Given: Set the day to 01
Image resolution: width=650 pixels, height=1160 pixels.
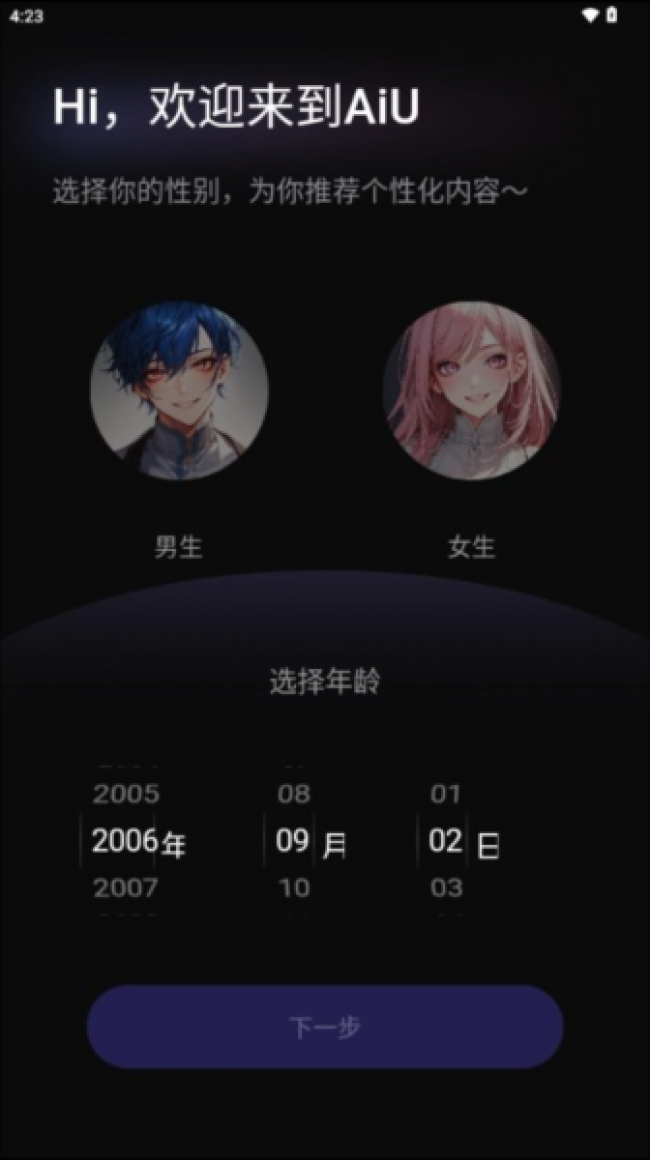Looking at the screenshot, I should 446,794.
